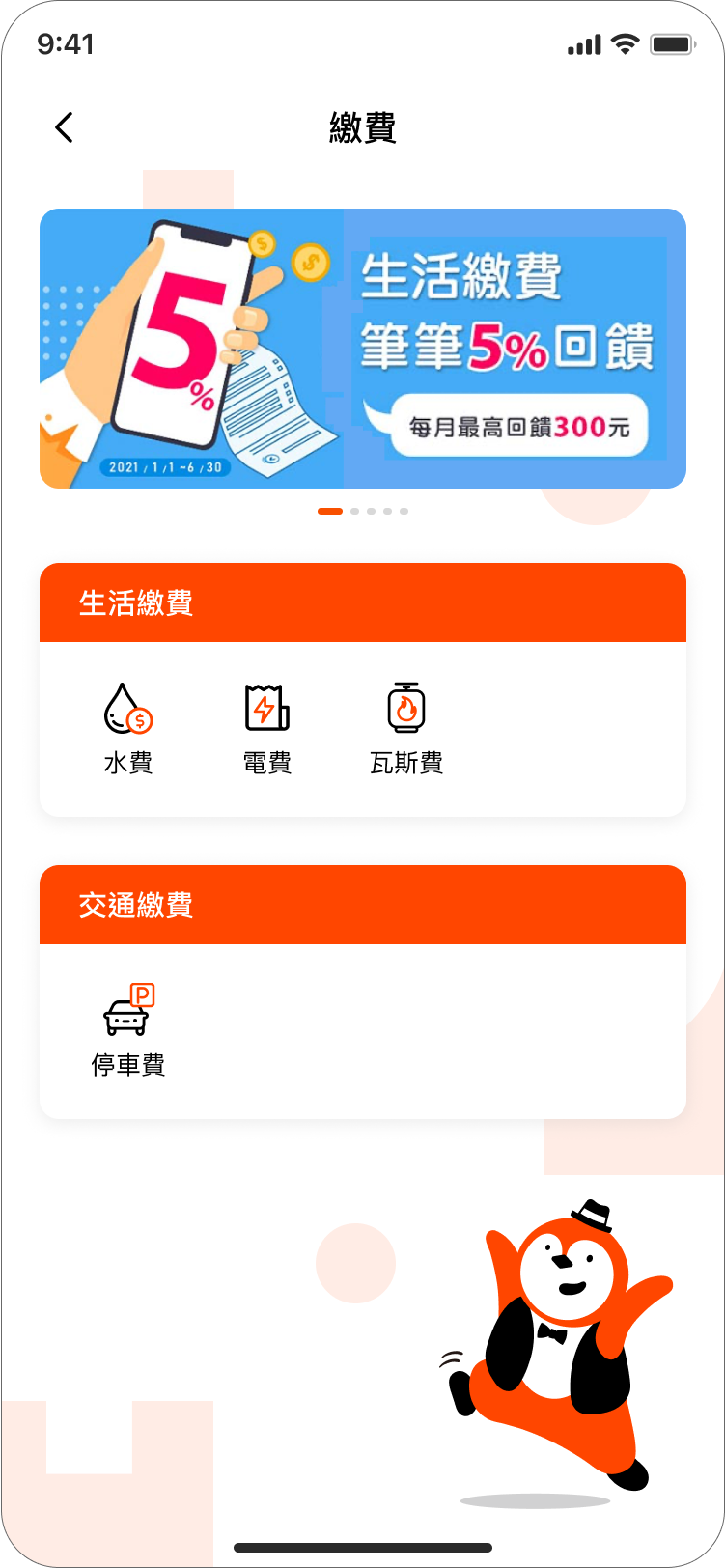
Task: Open the 生活繳費 5% 回饋 promo banner
Action: pyautogui.click(x=362, y=348)
